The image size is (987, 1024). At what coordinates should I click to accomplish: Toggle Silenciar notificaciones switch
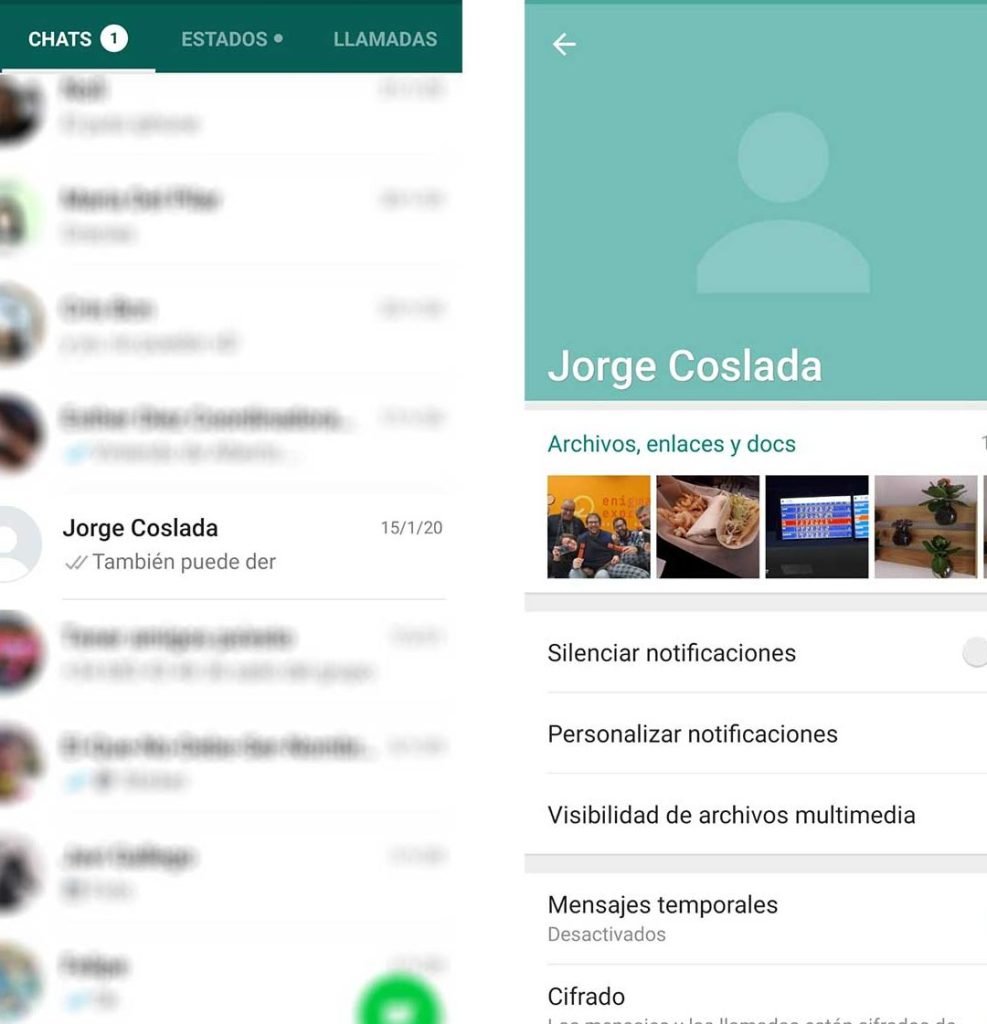click(974, 653)
